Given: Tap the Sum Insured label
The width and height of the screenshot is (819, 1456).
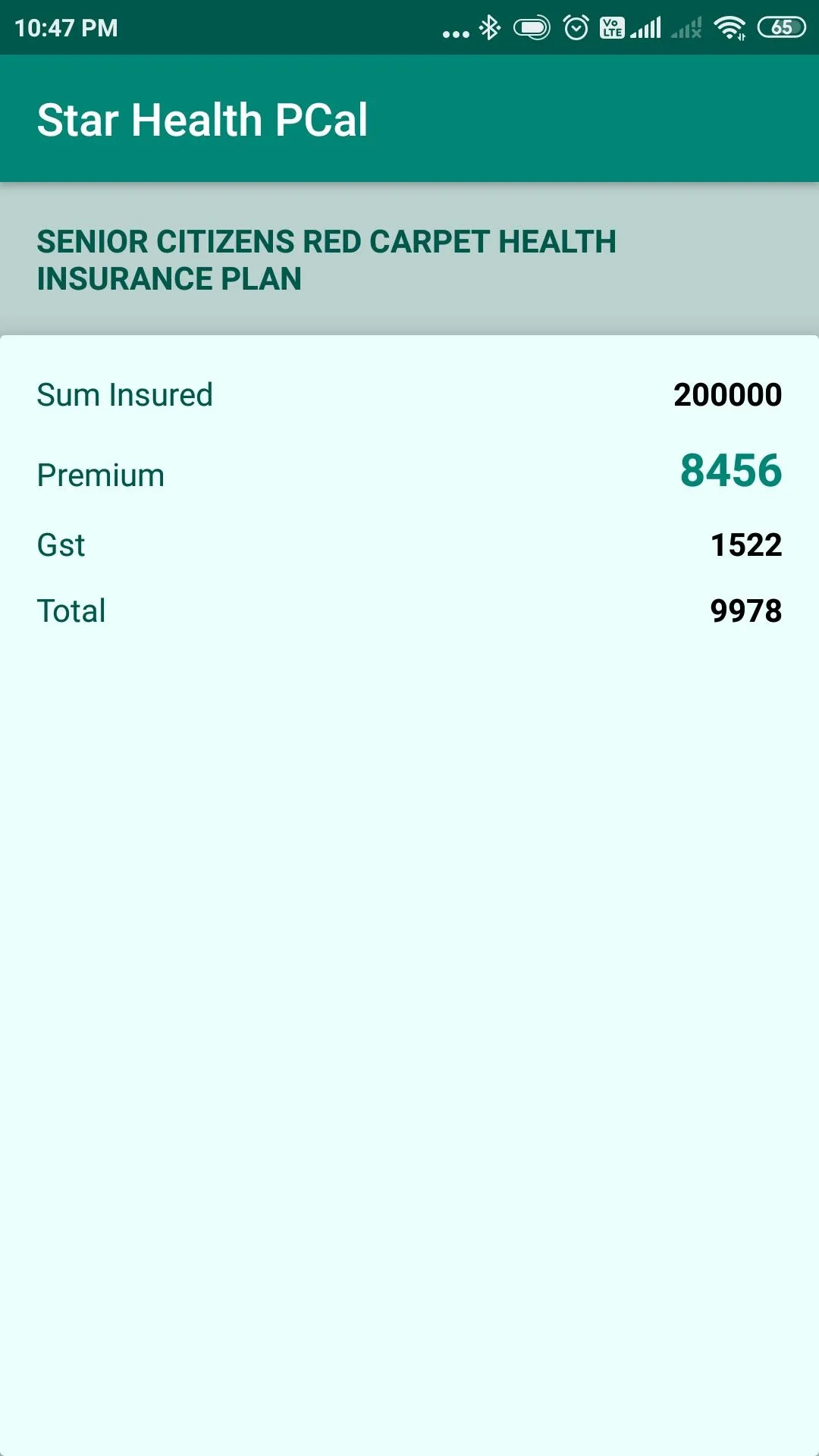Looking at the screenshot, I should pos(124,394).
